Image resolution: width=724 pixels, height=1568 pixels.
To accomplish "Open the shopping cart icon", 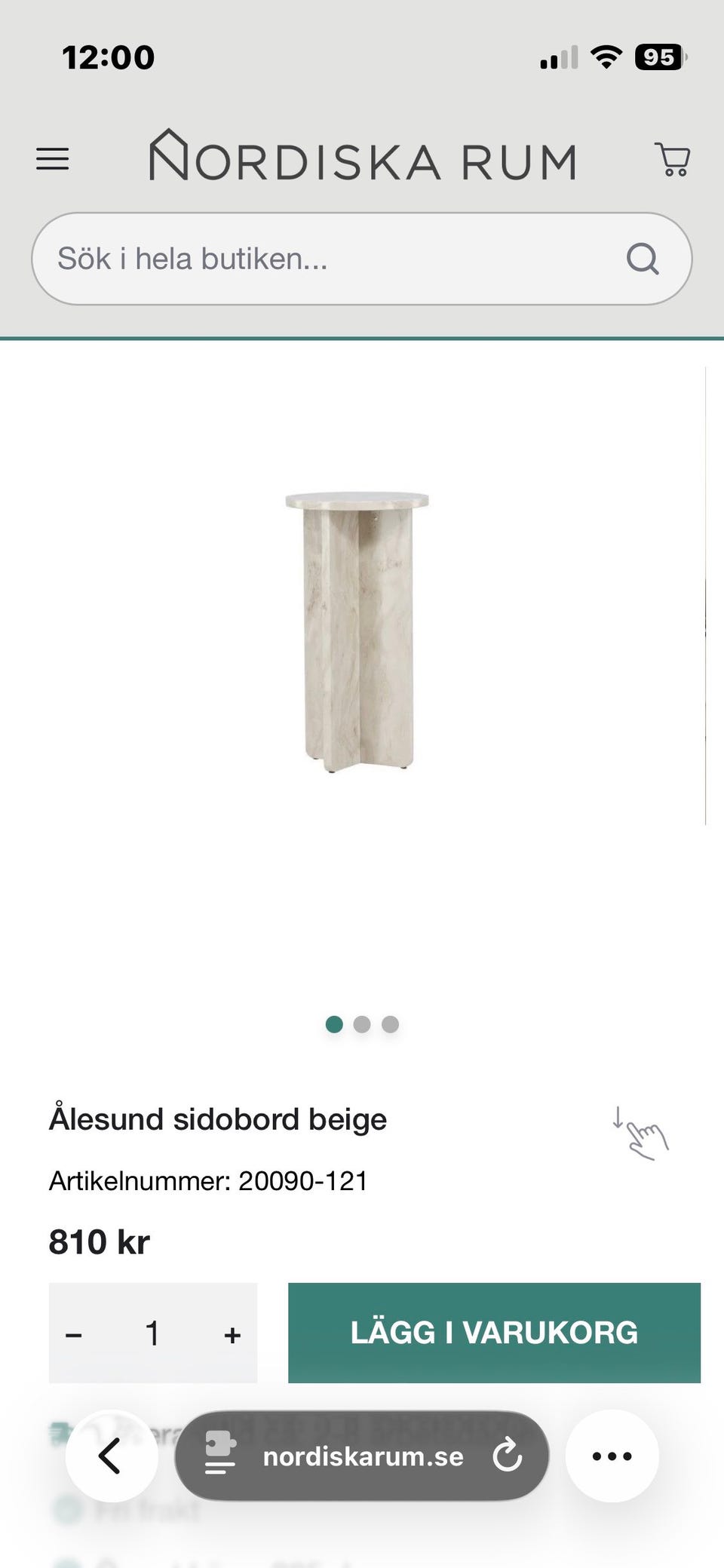I will pos(672,158).
